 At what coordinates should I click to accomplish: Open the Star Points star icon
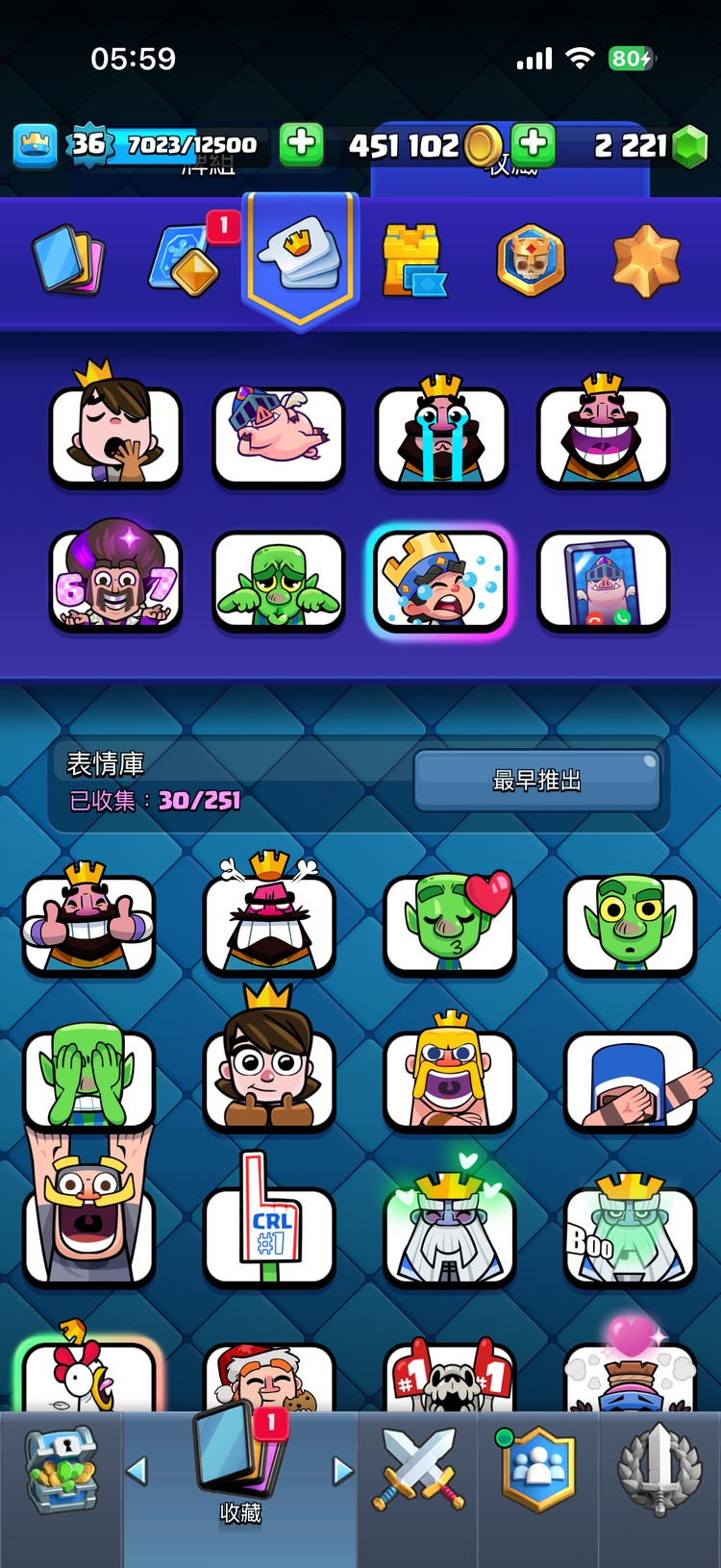point(645,260)
